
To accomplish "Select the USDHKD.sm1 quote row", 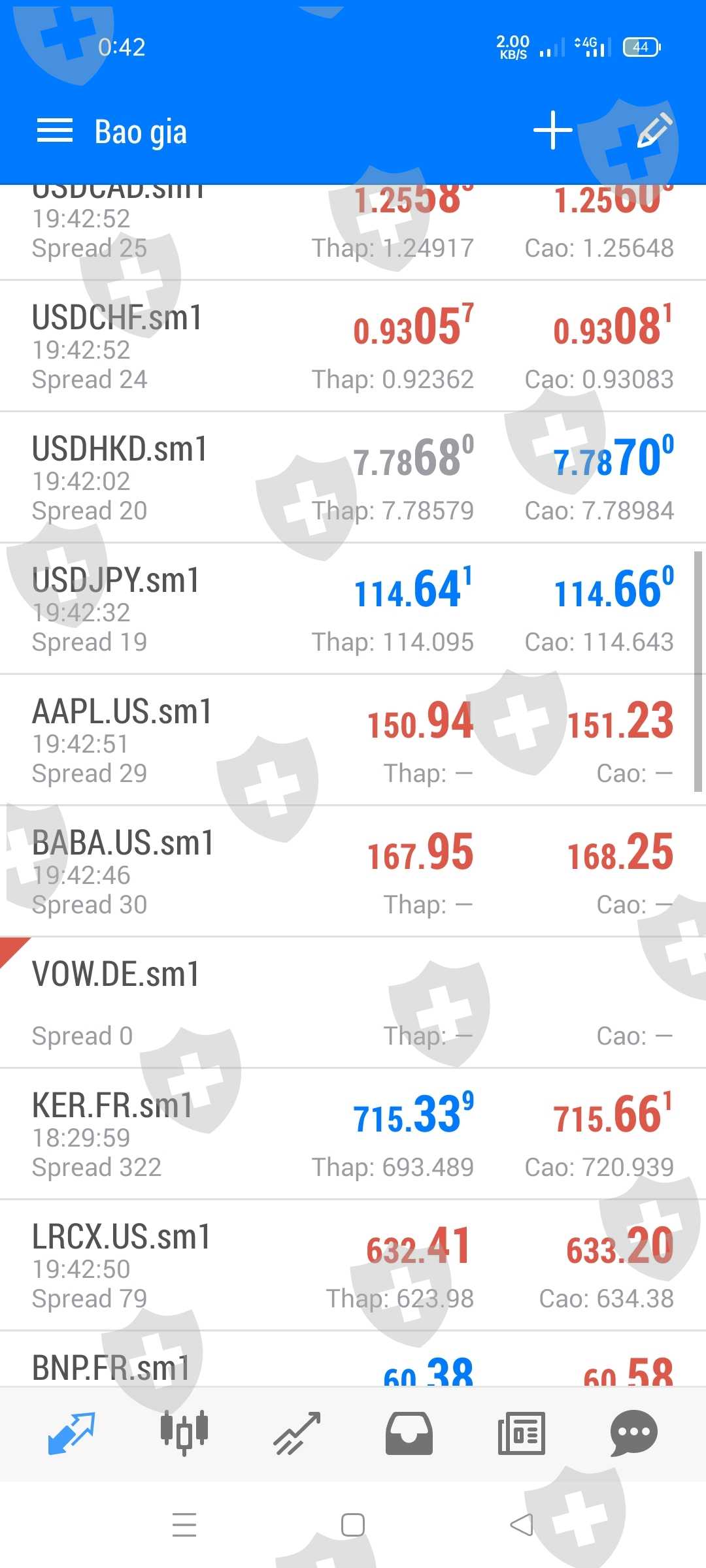I will click(x=353, y=478).
